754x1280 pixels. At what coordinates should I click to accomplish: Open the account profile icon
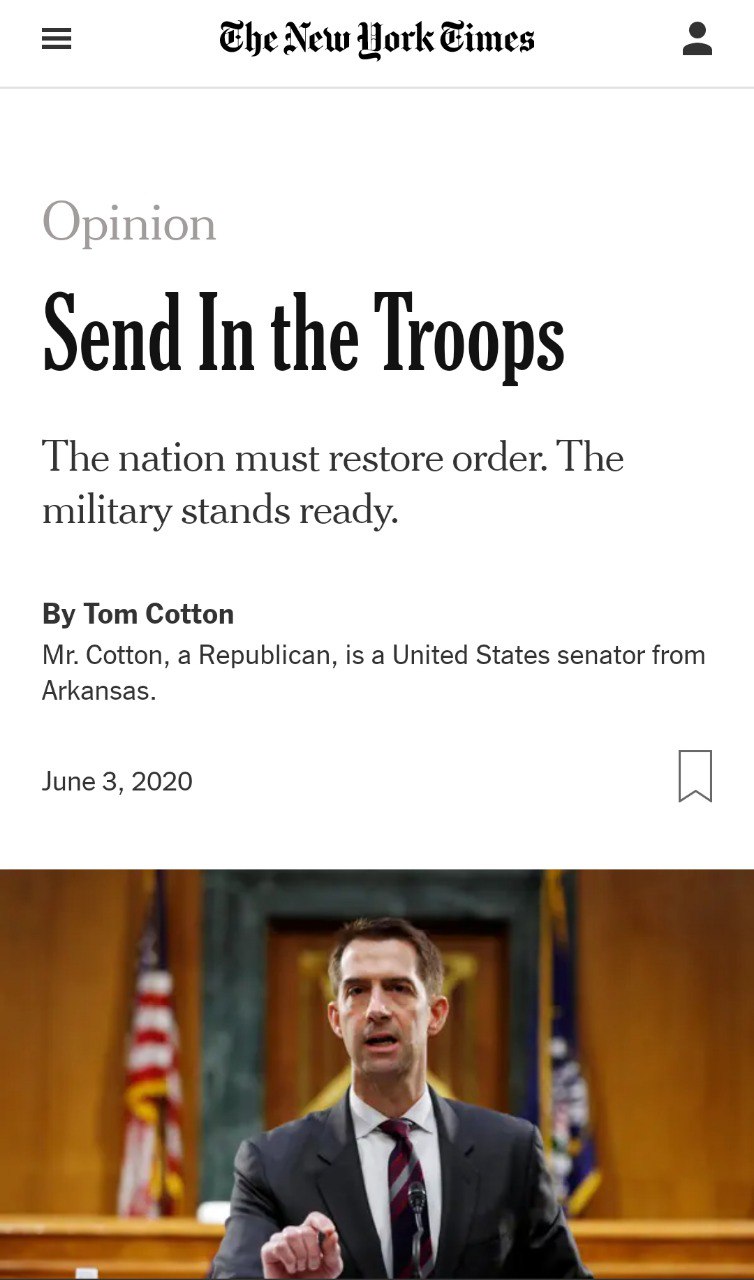[697, 39]
